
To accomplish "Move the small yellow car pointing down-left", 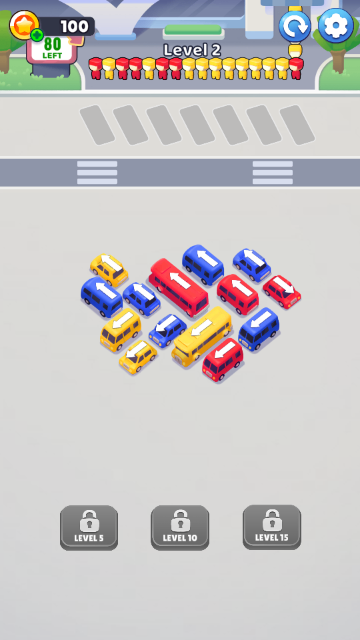I will 138,355.
